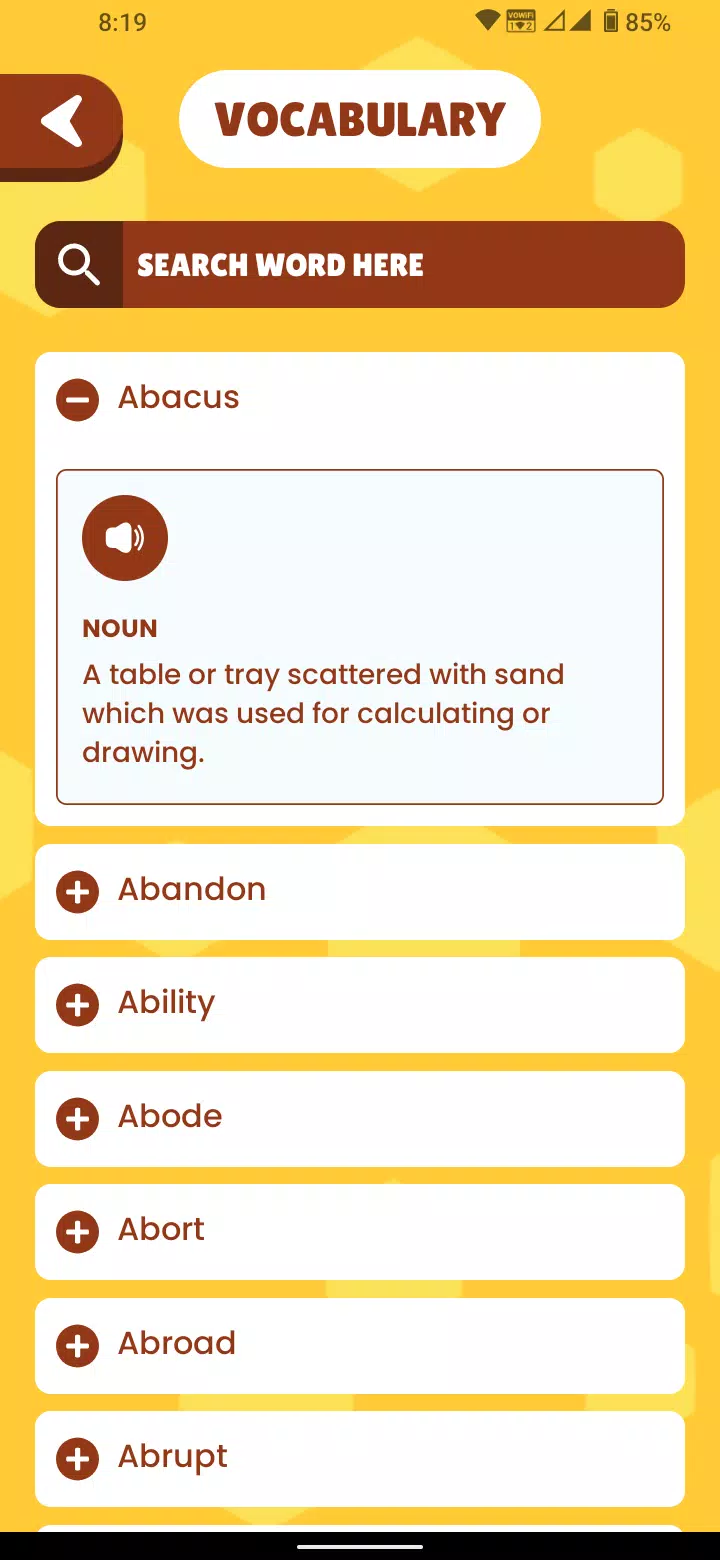The width and height of the screenshot is (720, 1560).
Task: Open the Abode definition
Action: [x=77, y=1118]
